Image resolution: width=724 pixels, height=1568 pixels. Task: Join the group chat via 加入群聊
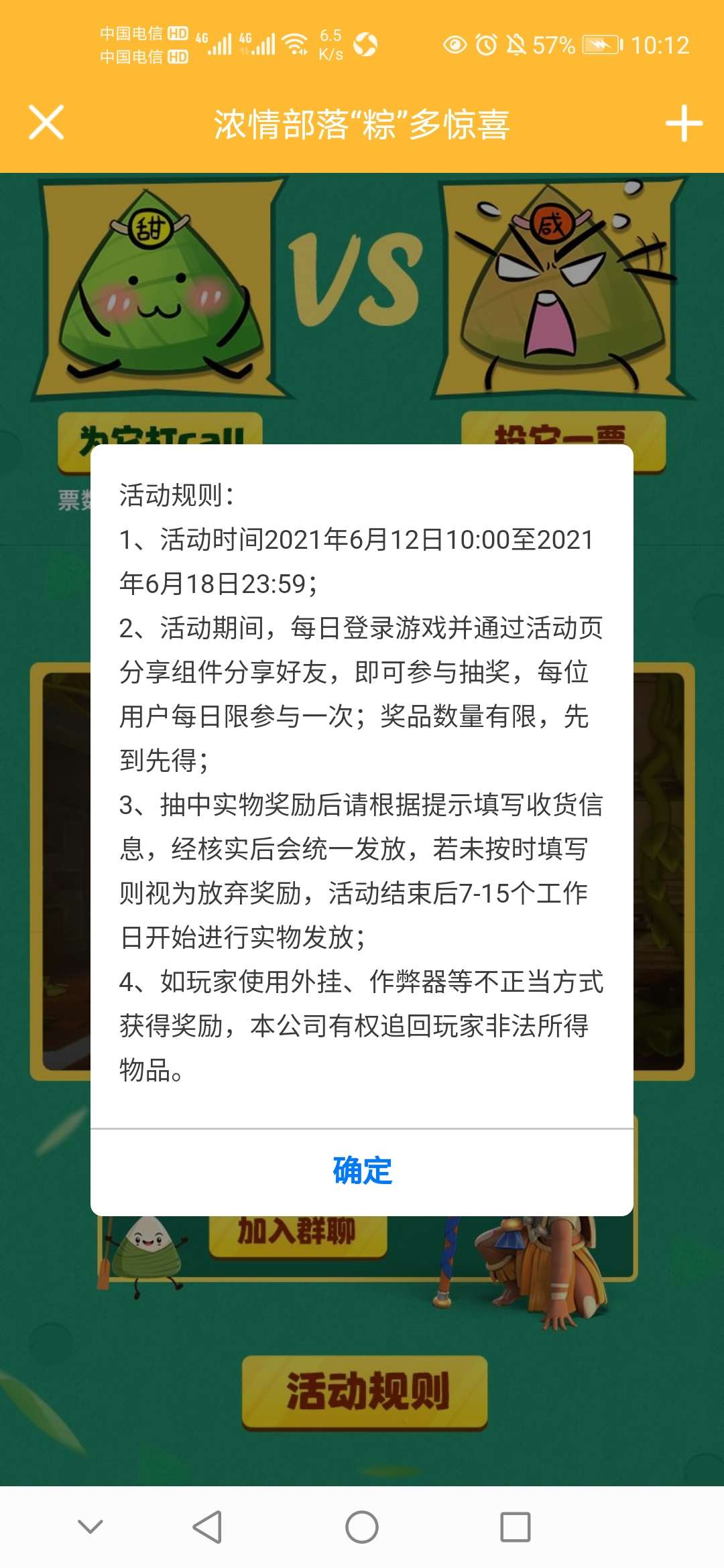(x=297, y=1233)
